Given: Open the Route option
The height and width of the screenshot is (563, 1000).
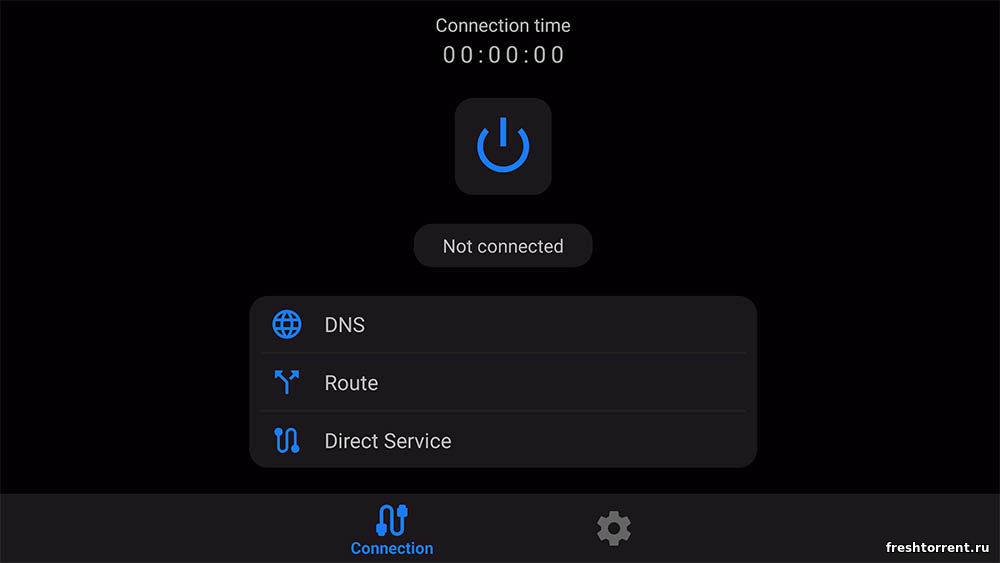Looking at the screenshot, I should [503, 383].
